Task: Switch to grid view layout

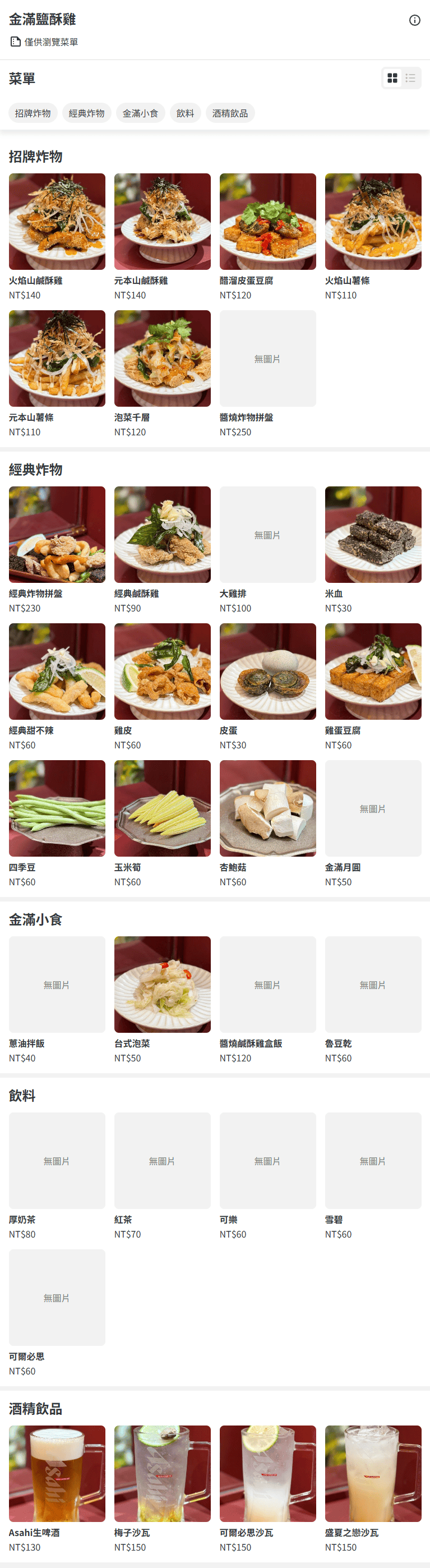Action: 392,78
